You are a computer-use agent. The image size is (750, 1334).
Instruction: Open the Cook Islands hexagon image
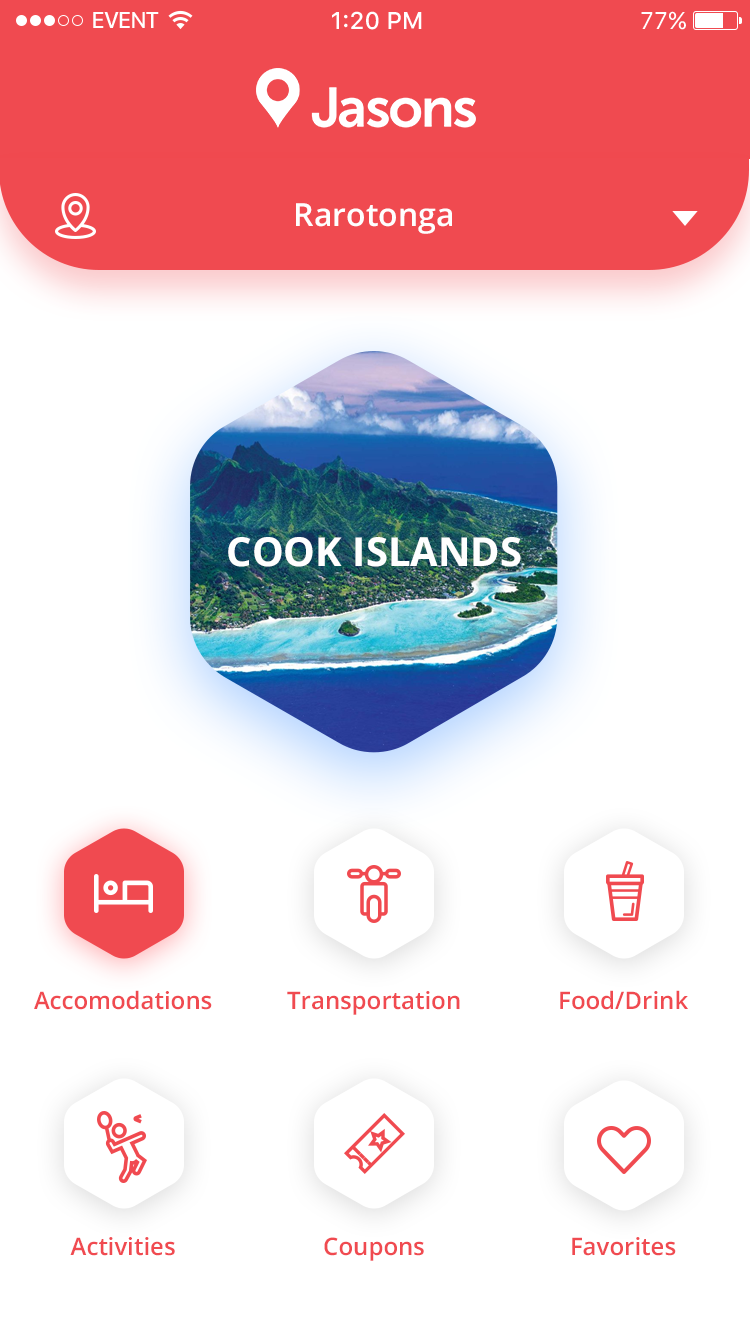tap(374, 551)
